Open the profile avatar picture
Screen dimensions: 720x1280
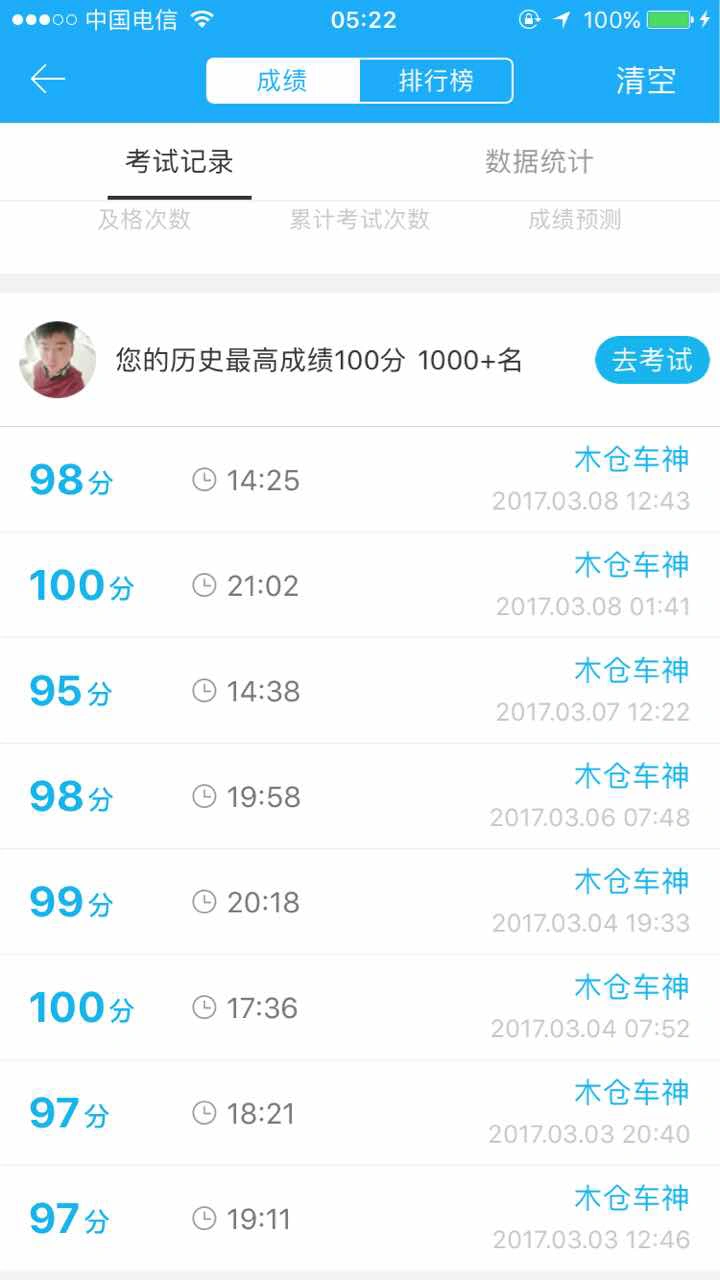click(x=58, y=360)
